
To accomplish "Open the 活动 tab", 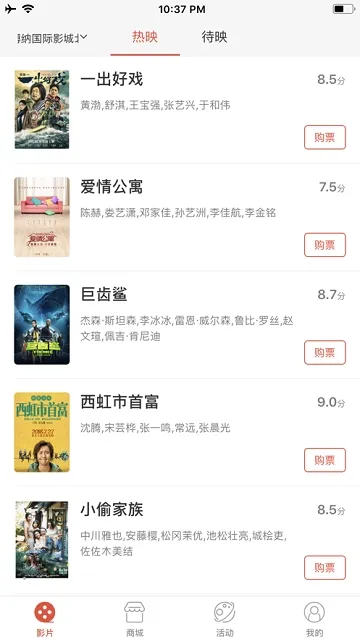I will point(225,619).
